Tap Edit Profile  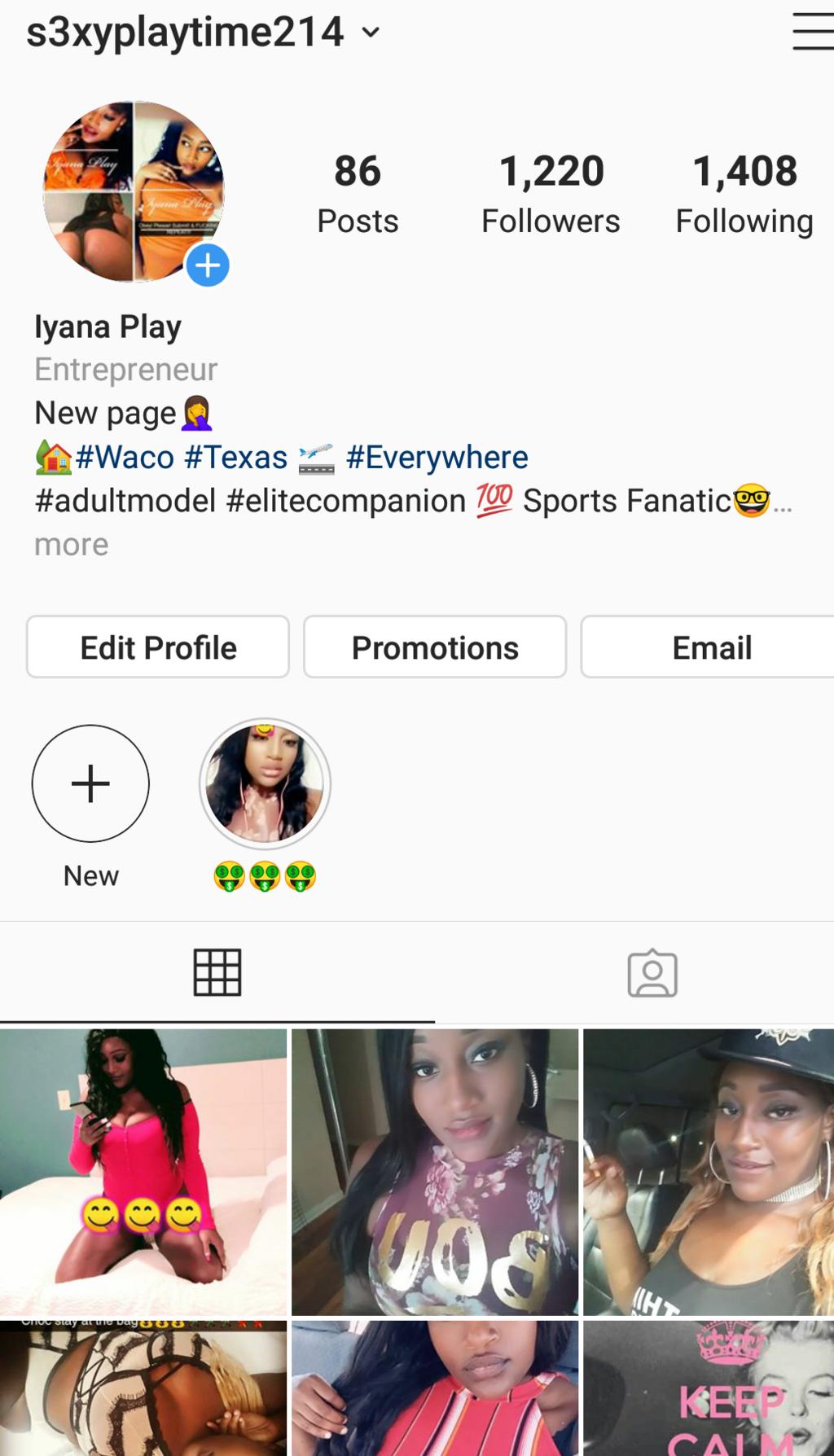pos(158,647)
